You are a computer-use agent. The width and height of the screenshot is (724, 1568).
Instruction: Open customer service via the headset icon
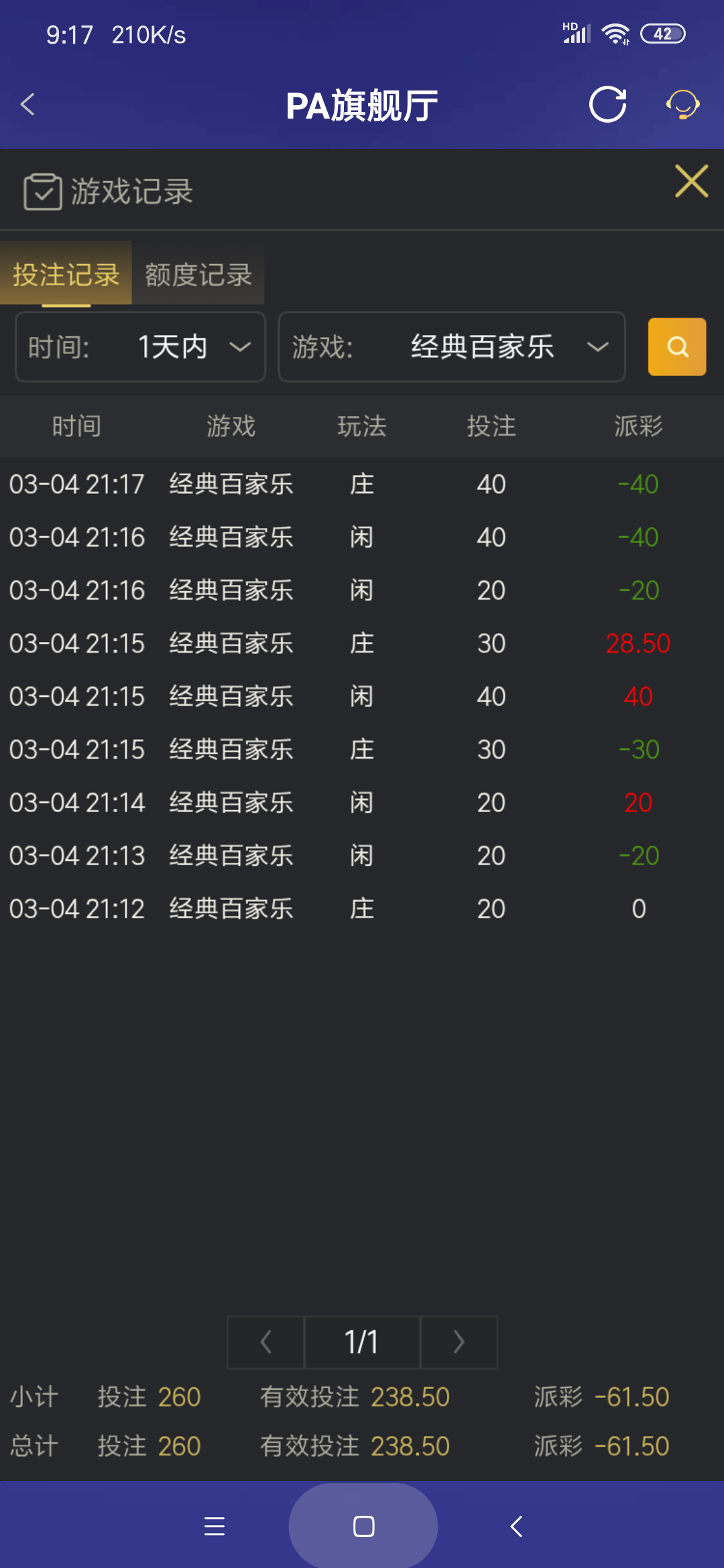pos(682,105)
